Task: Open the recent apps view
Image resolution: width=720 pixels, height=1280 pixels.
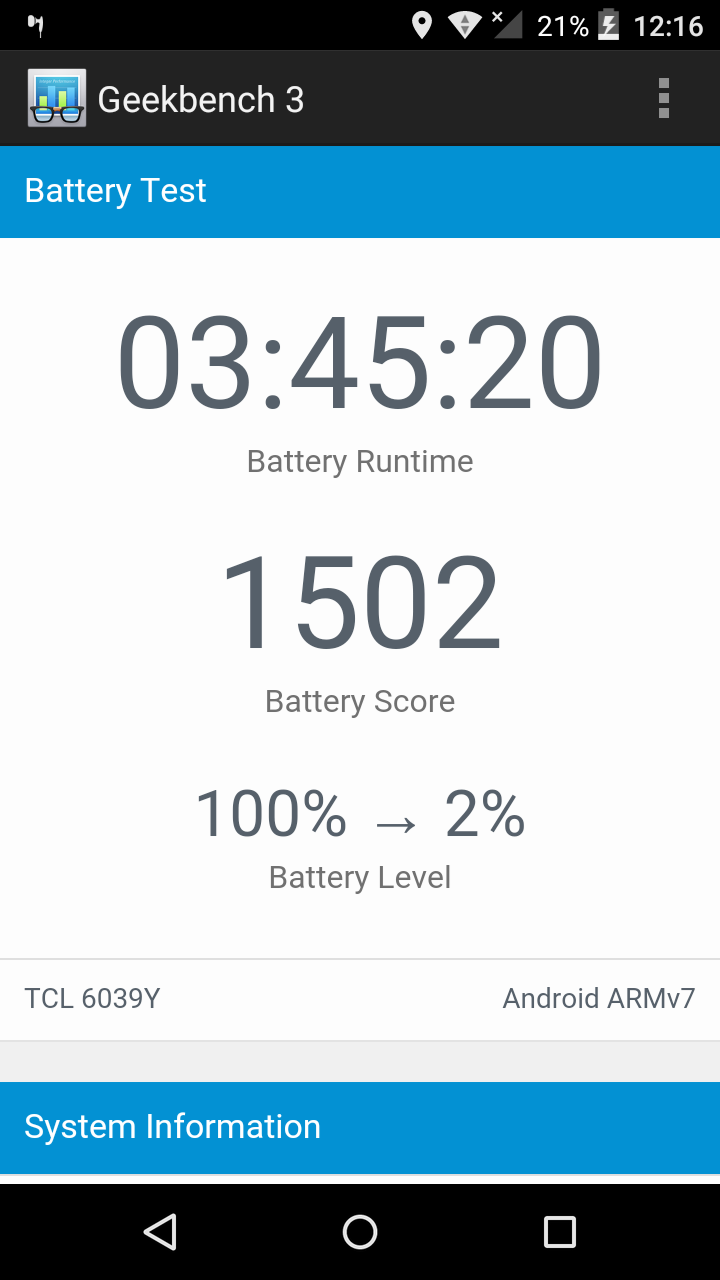Action: click(x=559, y=1232)
